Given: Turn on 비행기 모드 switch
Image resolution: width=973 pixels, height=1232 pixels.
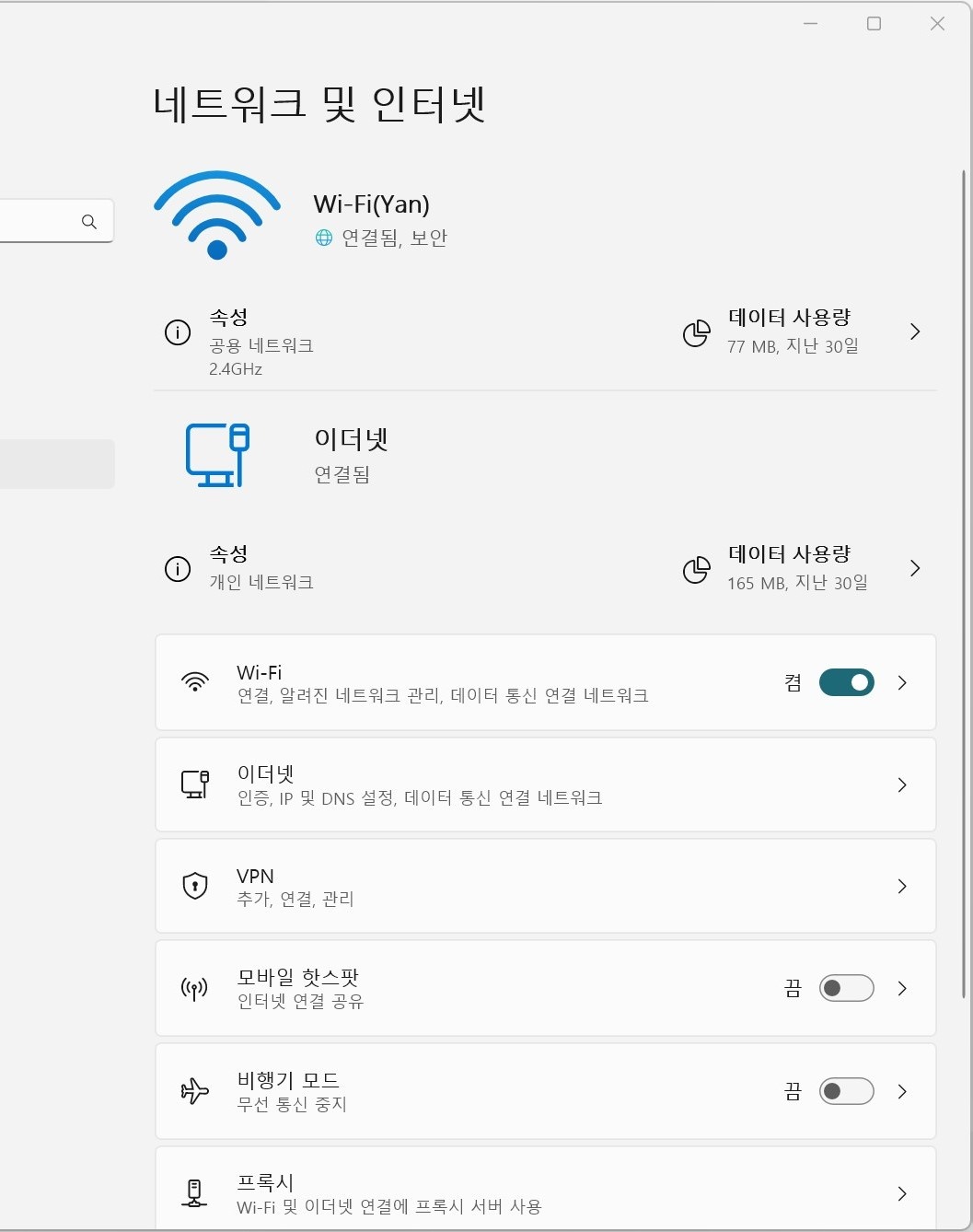Looking at the screenshot, I should (x=846, y=1091).
